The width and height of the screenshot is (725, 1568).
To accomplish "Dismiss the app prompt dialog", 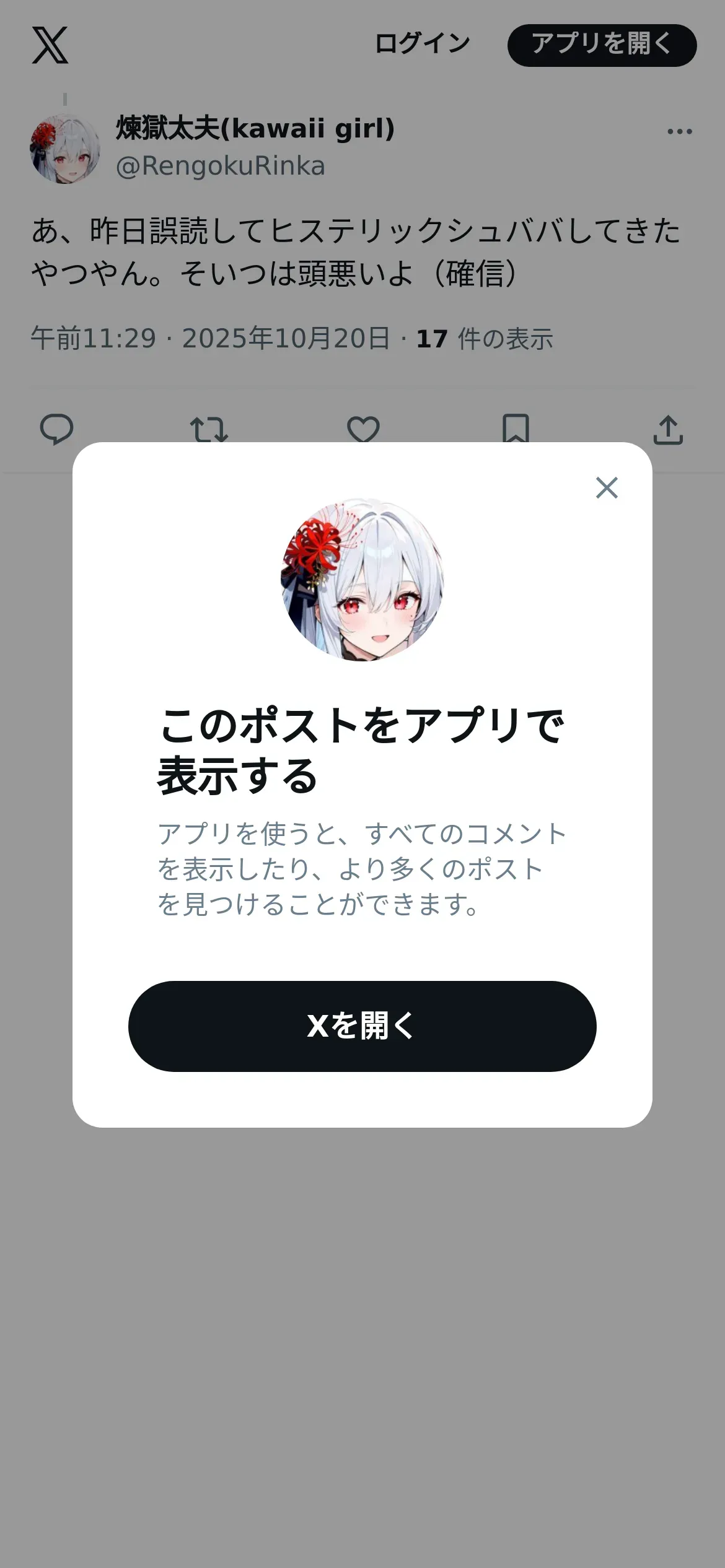I will click(x=607, y=488).
